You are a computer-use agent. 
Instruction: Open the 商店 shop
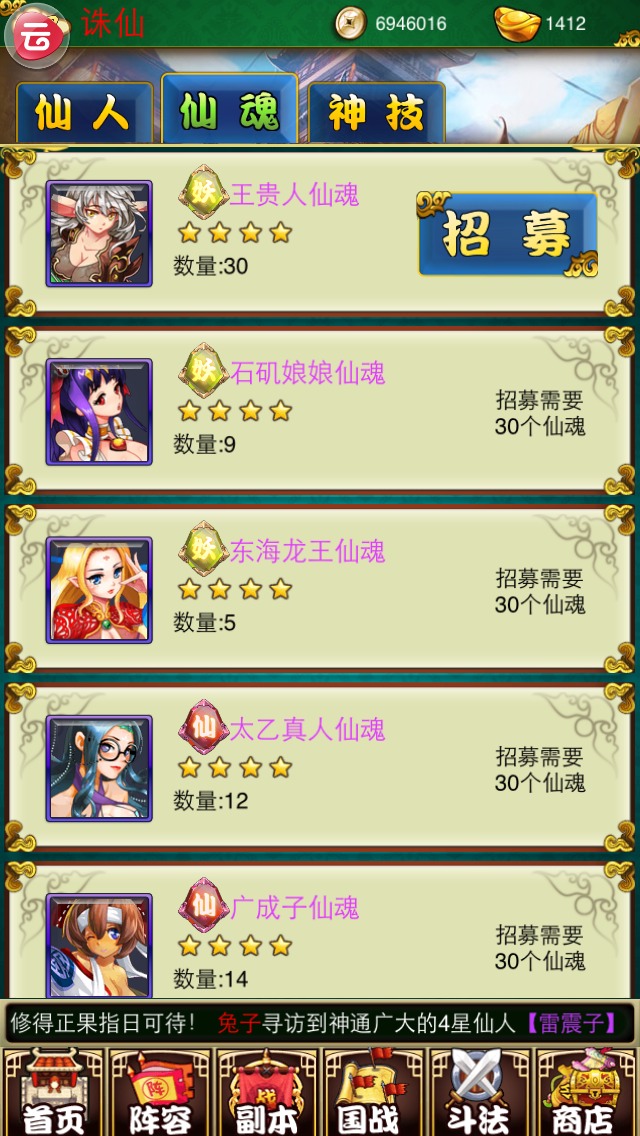pyautogui.click(x=587, y=1092)
